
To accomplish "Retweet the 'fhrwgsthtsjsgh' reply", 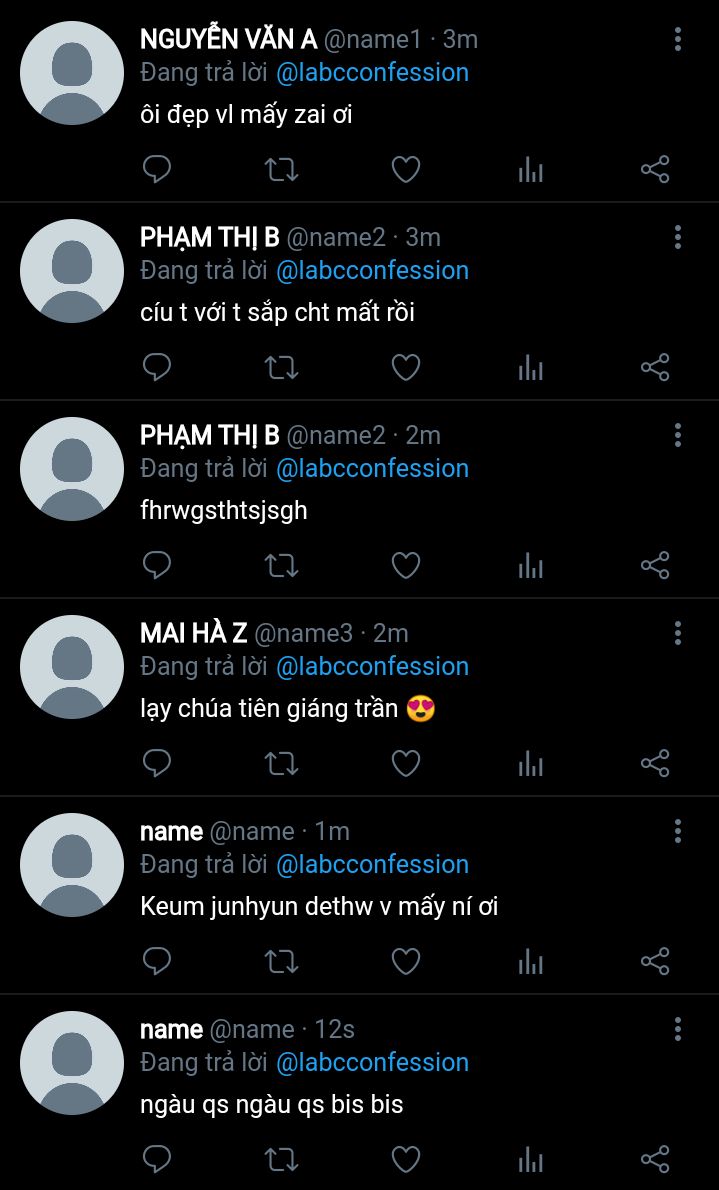I will (281, 565).
